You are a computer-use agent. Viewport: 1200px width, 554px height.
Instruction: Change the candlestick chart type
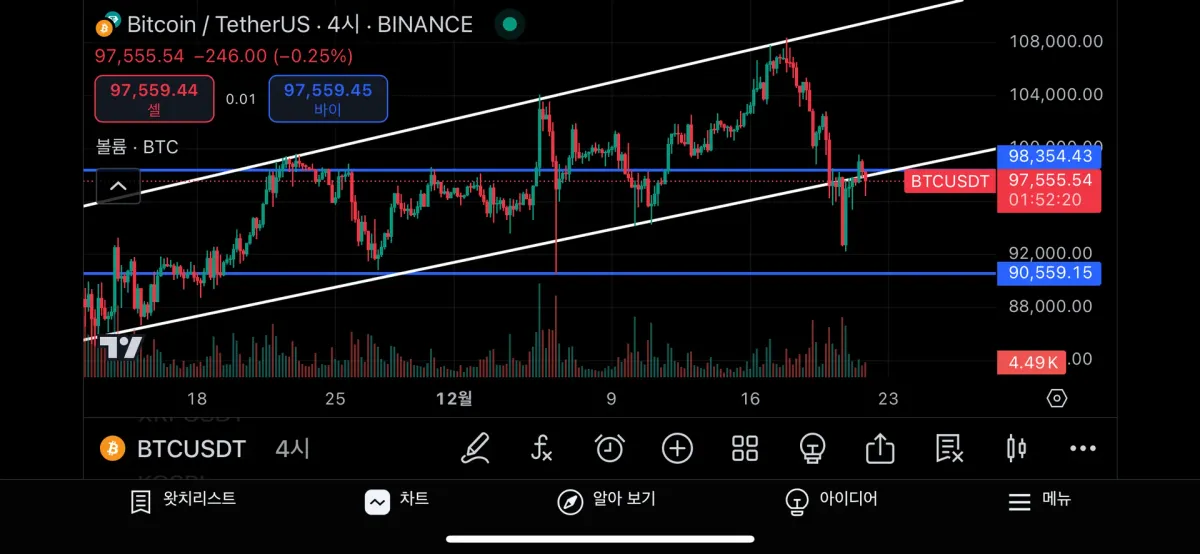pos(1016,449)
